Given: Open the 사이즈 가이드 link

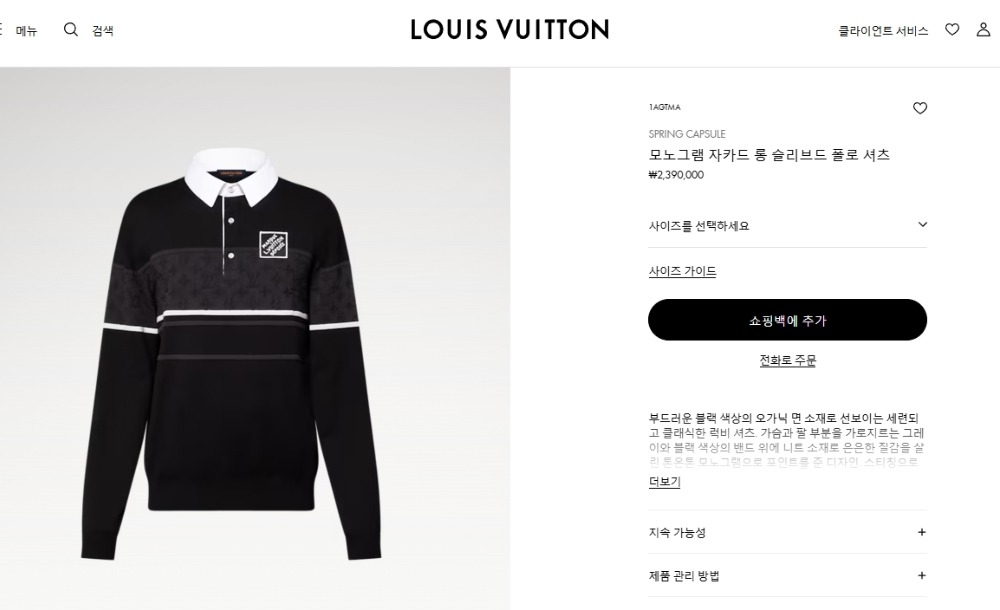Looking at the screenshot, I should (682, 271).
